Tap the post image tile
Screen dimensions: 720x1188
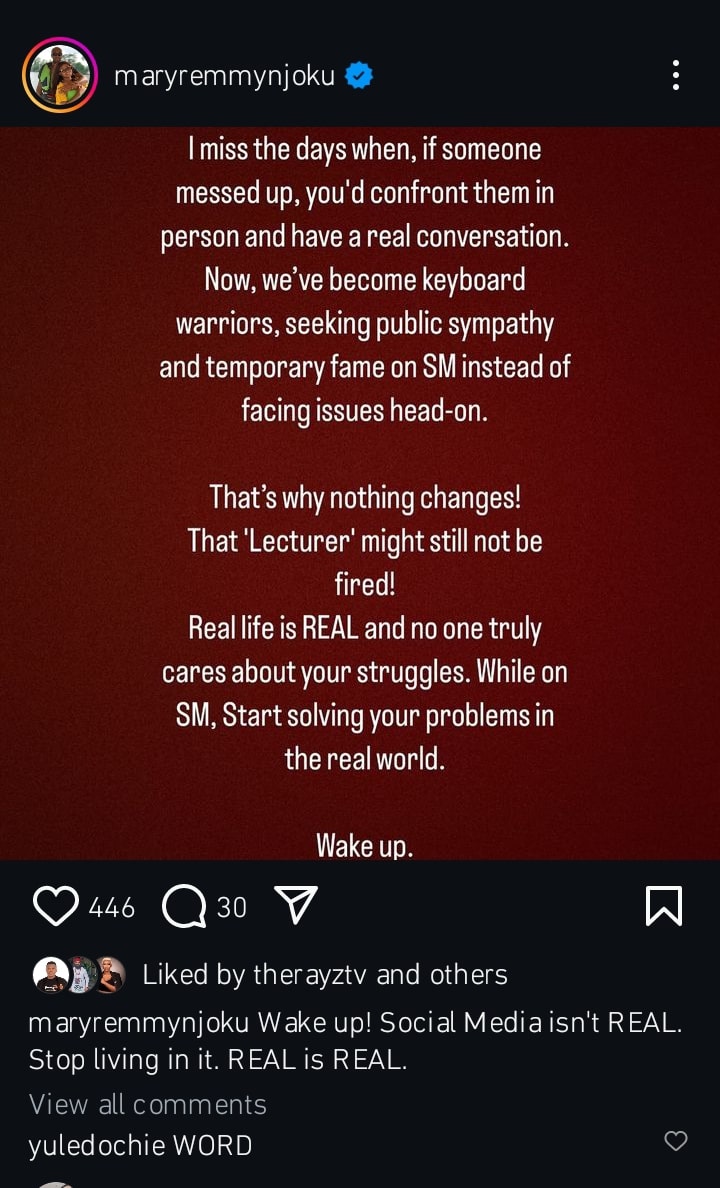click(x=360, y=492)
